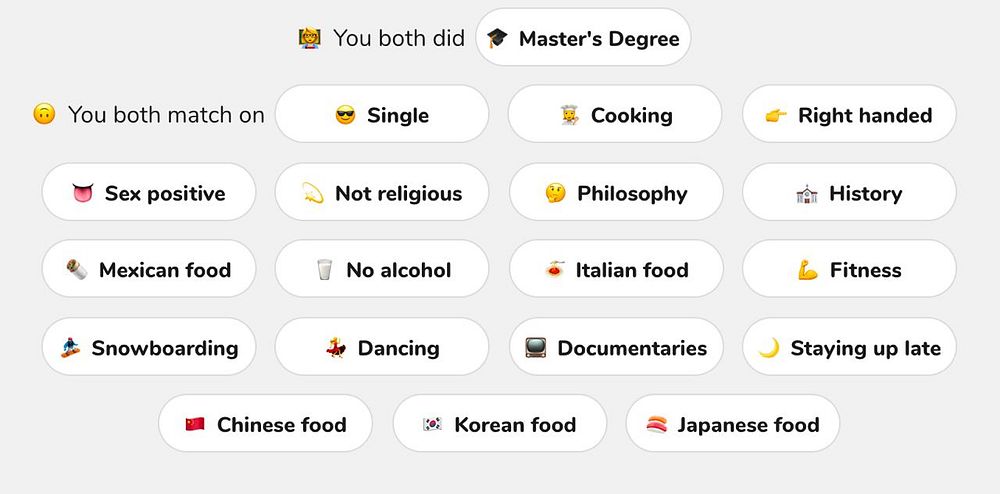Open the Korean food chip
This screenshot has height=494, width=1000.
[499, 424]
